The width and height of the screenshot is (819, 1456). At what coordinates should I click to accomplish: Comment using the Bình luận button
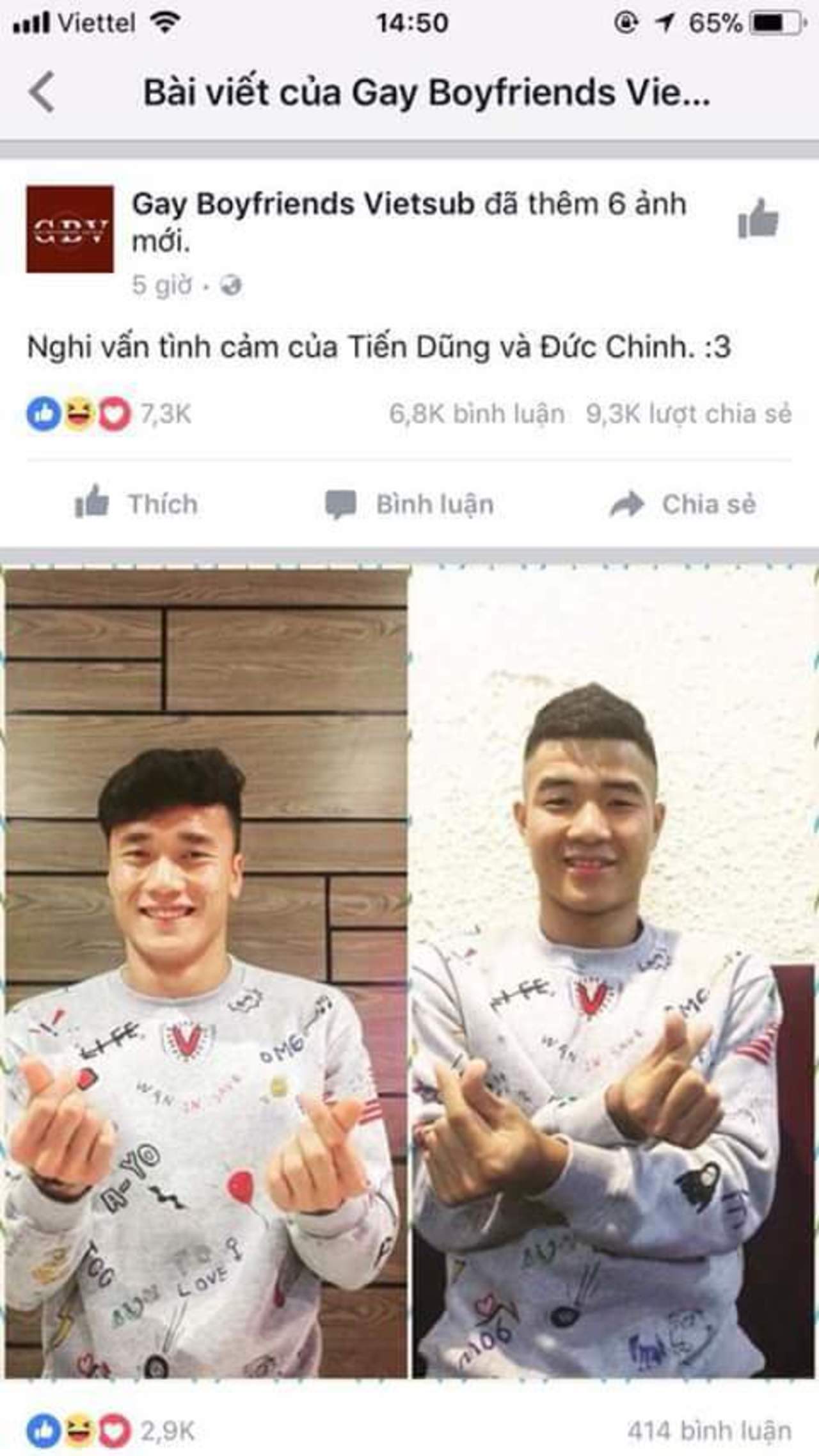(410, 504)
